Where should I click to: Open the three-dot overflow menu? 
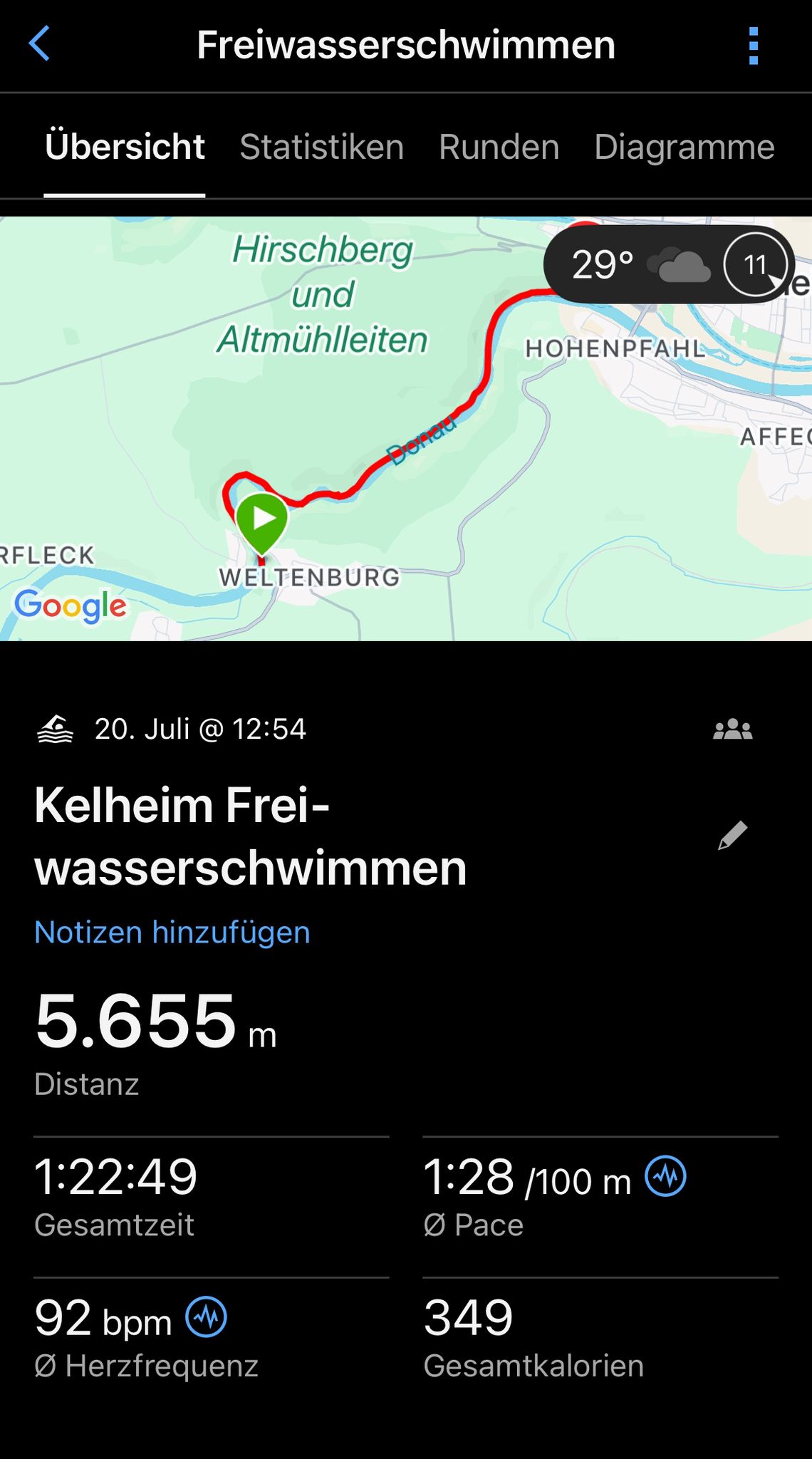(754, 46)
